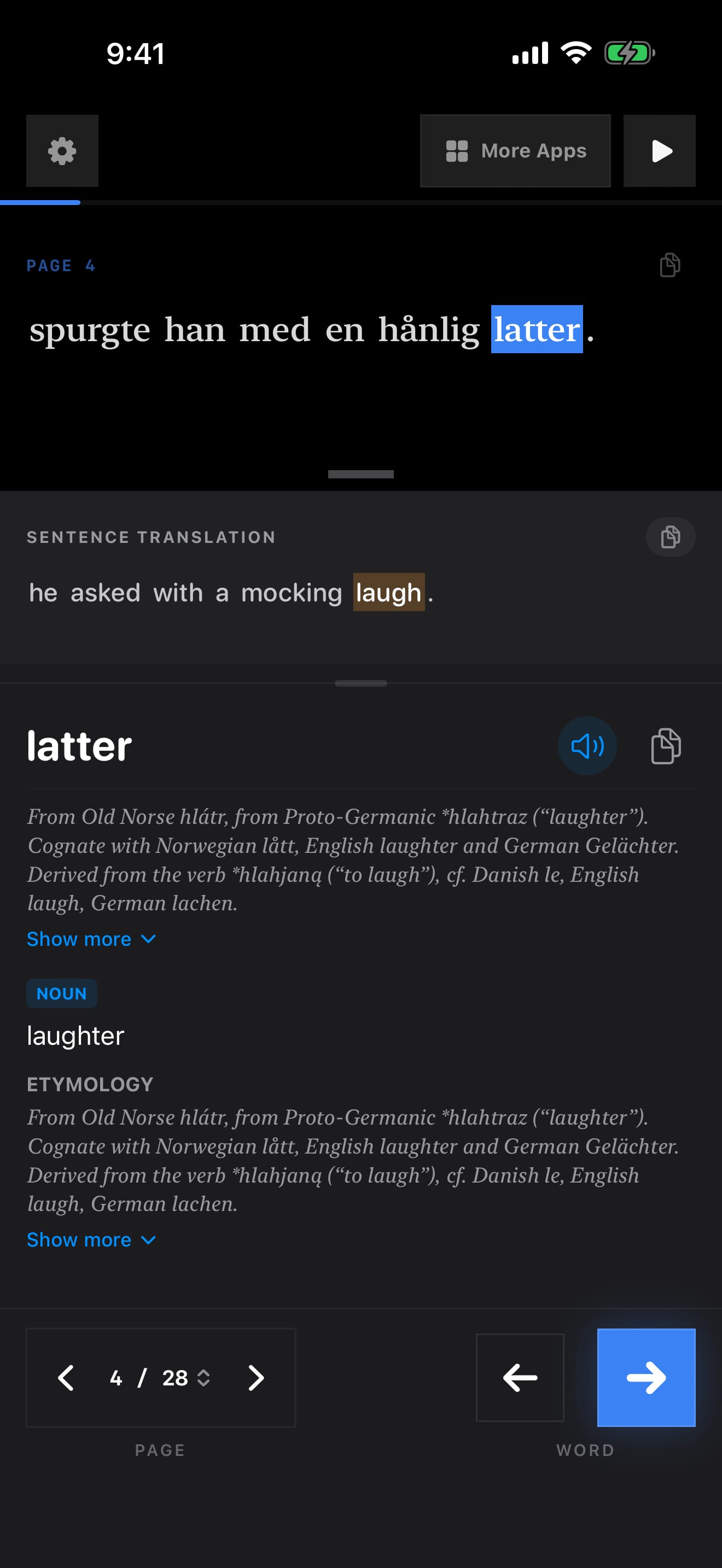Copy the sentence translation
The image size is (722, 1568).
coord(670,537)
